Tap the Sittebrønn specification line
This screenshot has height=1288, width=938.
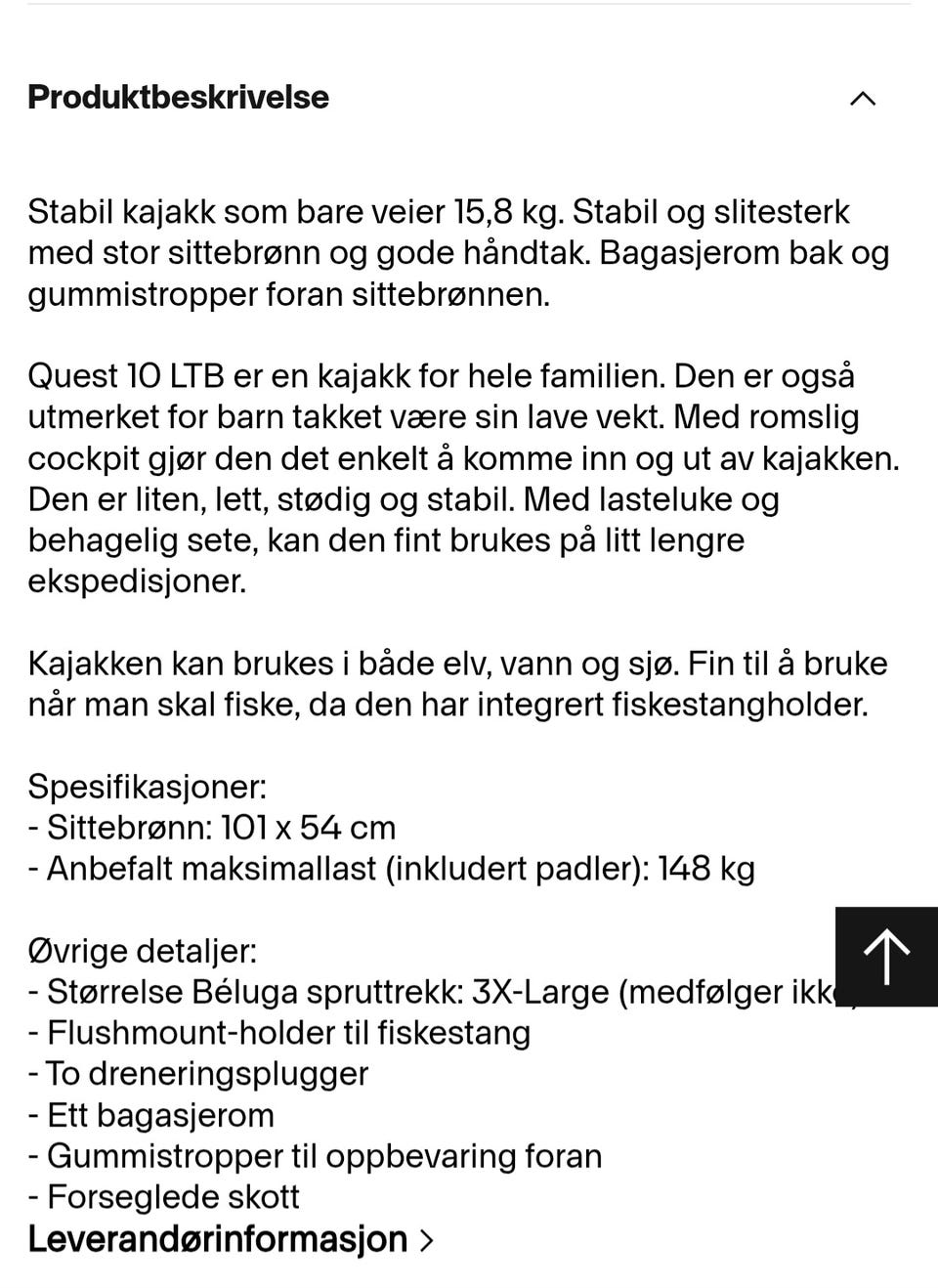coord(212,828)
